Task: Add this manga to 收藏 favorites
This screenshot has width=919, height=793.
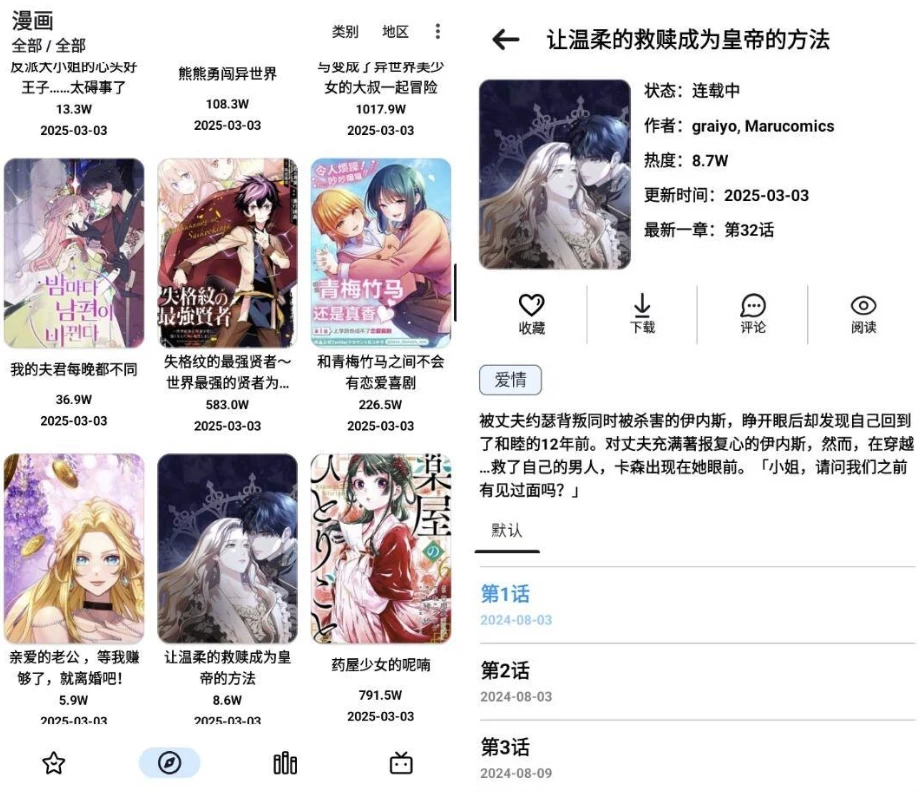Action: pyautogui.click(x=532, y=314)
